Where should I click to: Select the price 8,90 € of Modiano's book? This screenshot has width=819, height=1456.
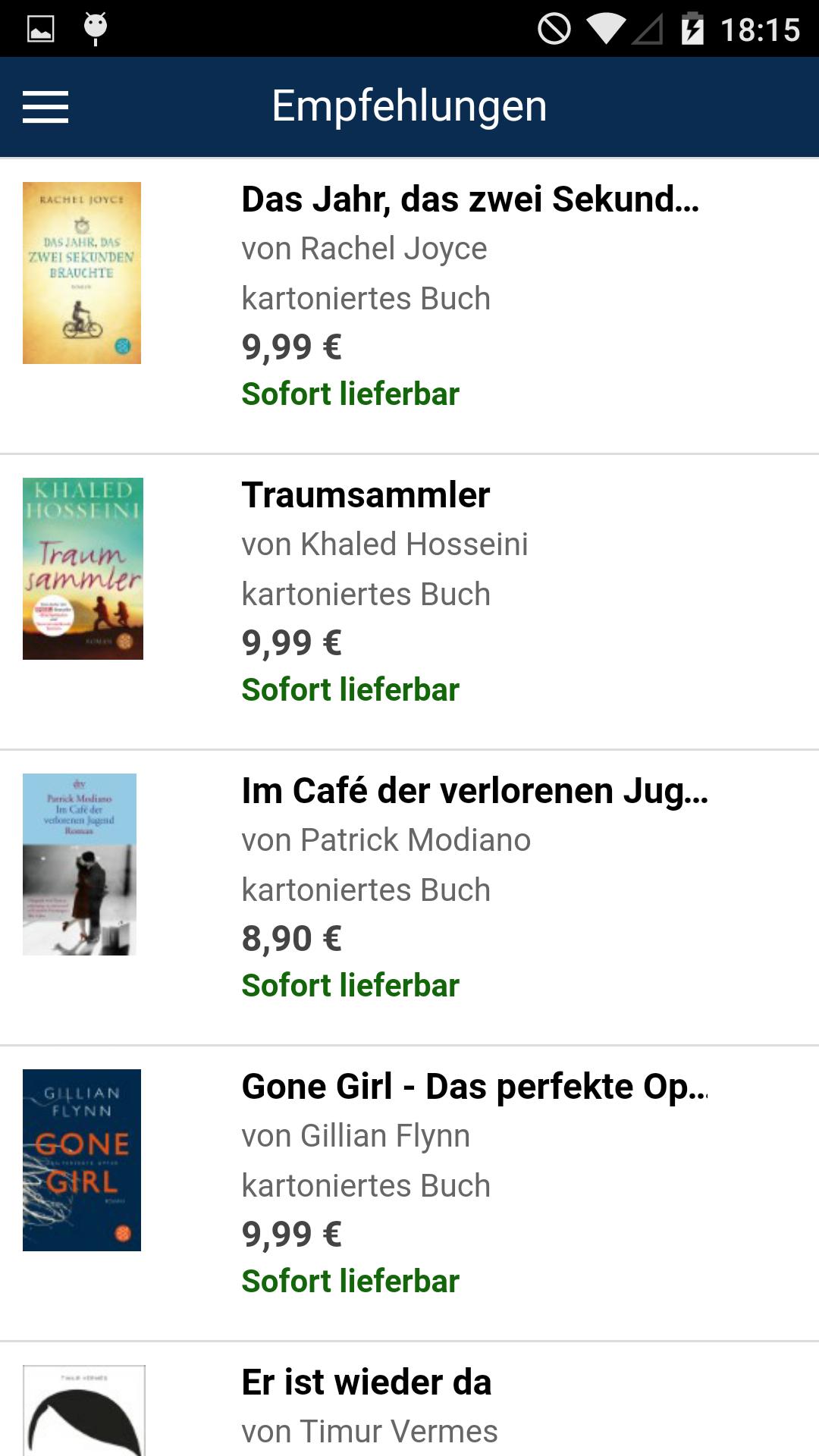pos(291,938)
